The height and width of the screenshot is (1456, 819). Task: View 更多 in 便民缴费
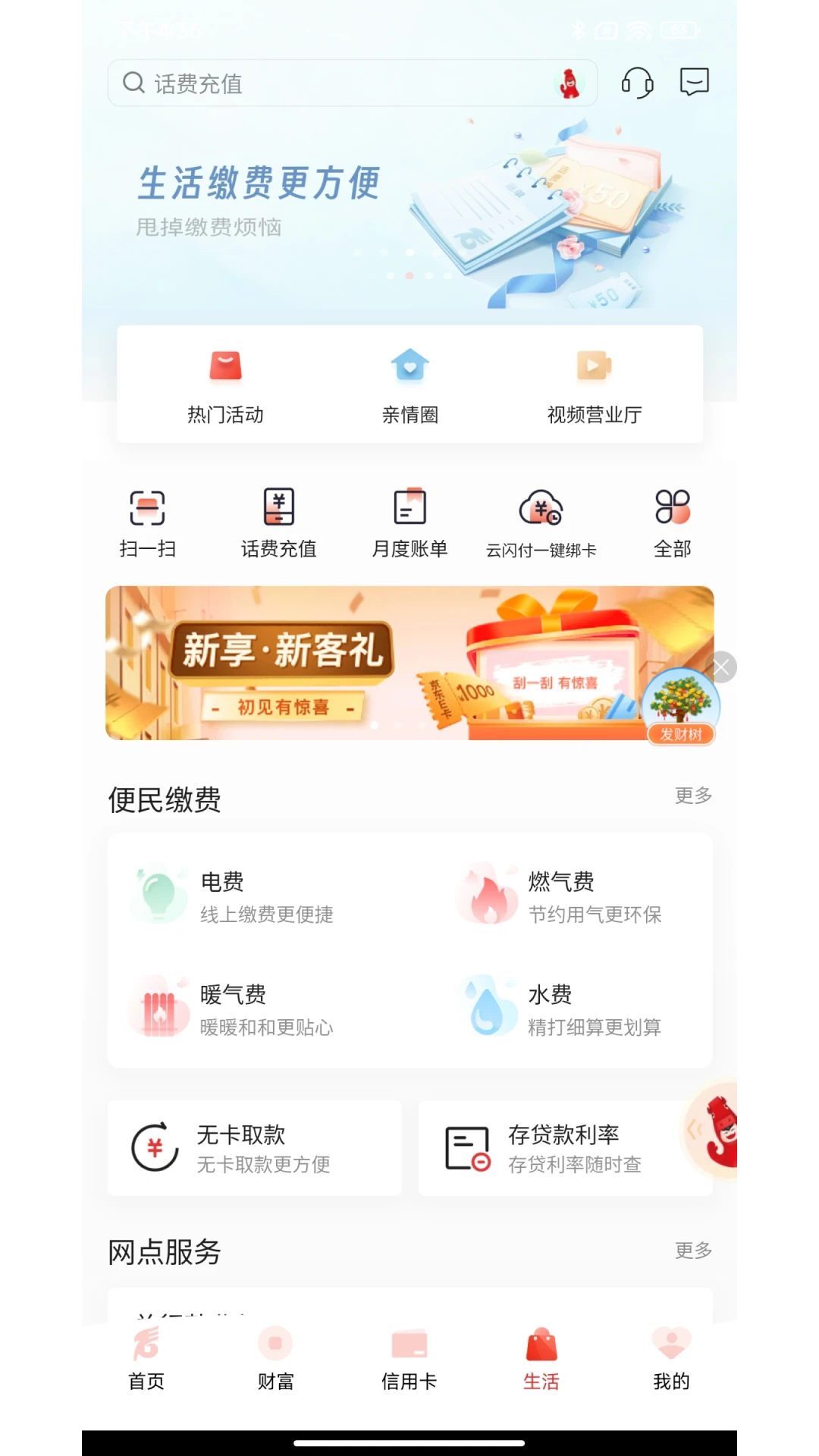click(693, 795)
